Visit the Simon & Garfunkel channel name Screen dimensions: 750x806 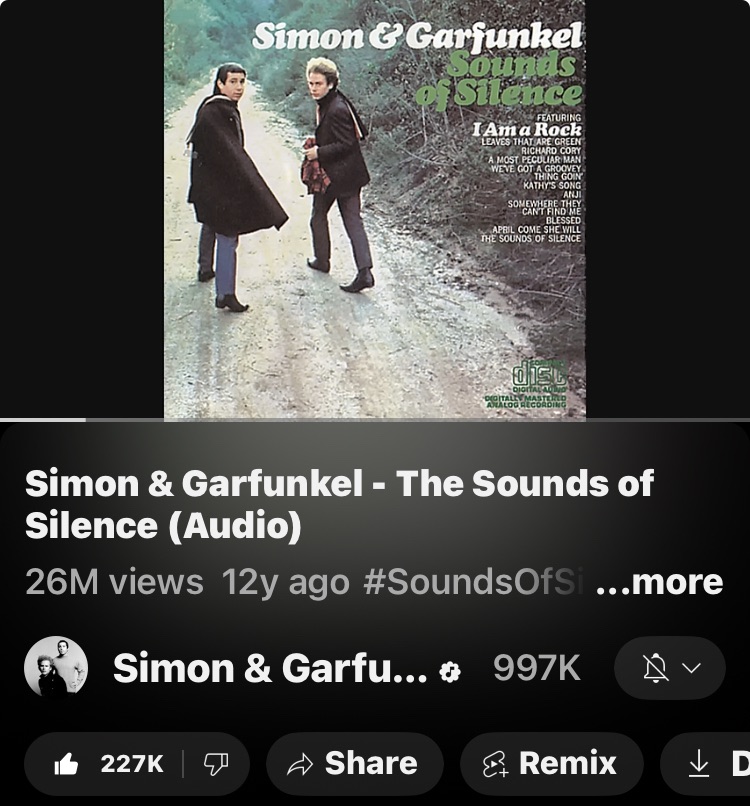(270, 668)
